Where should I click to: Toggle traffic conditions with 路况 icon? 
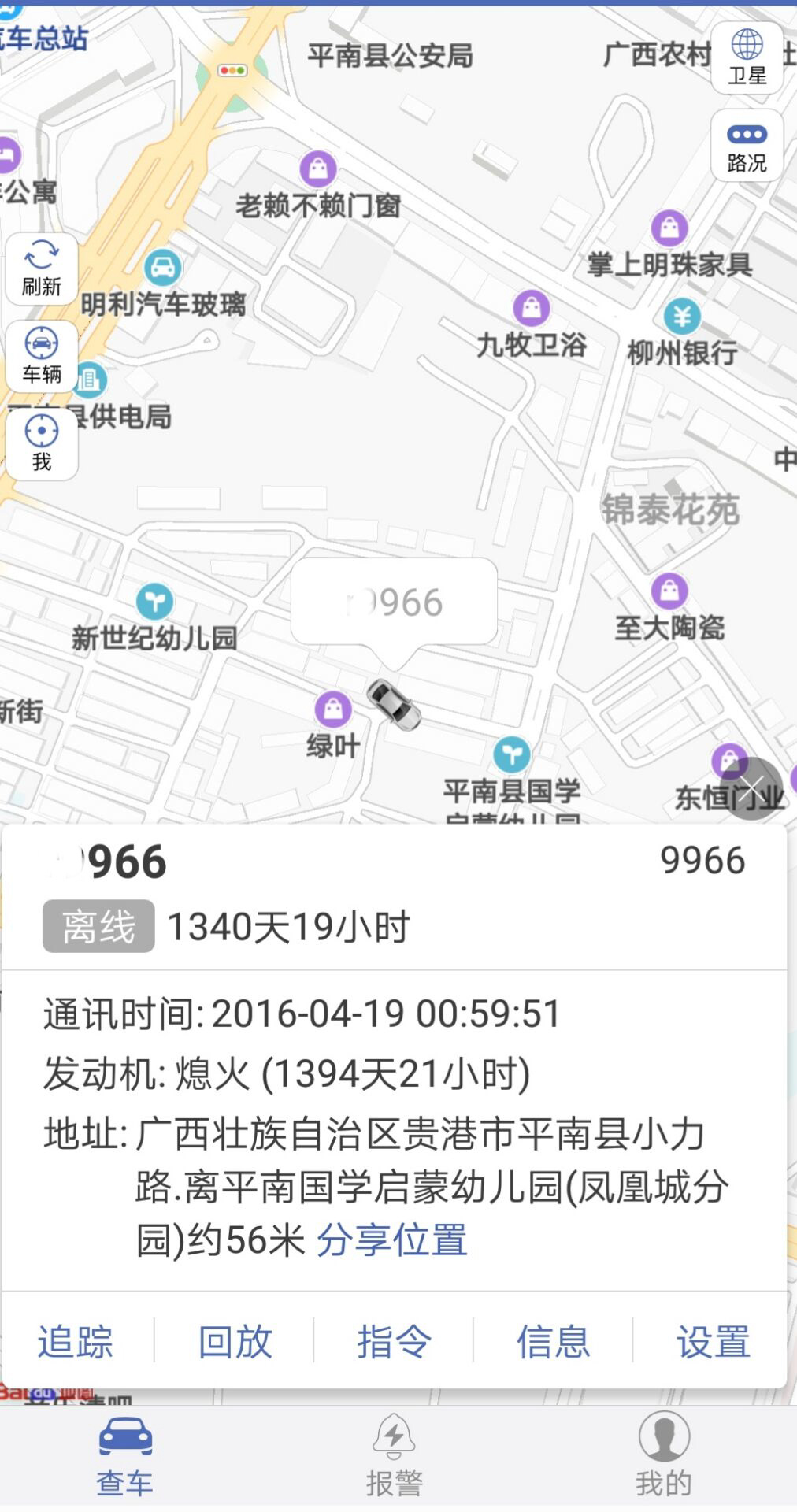pos(746,144)
